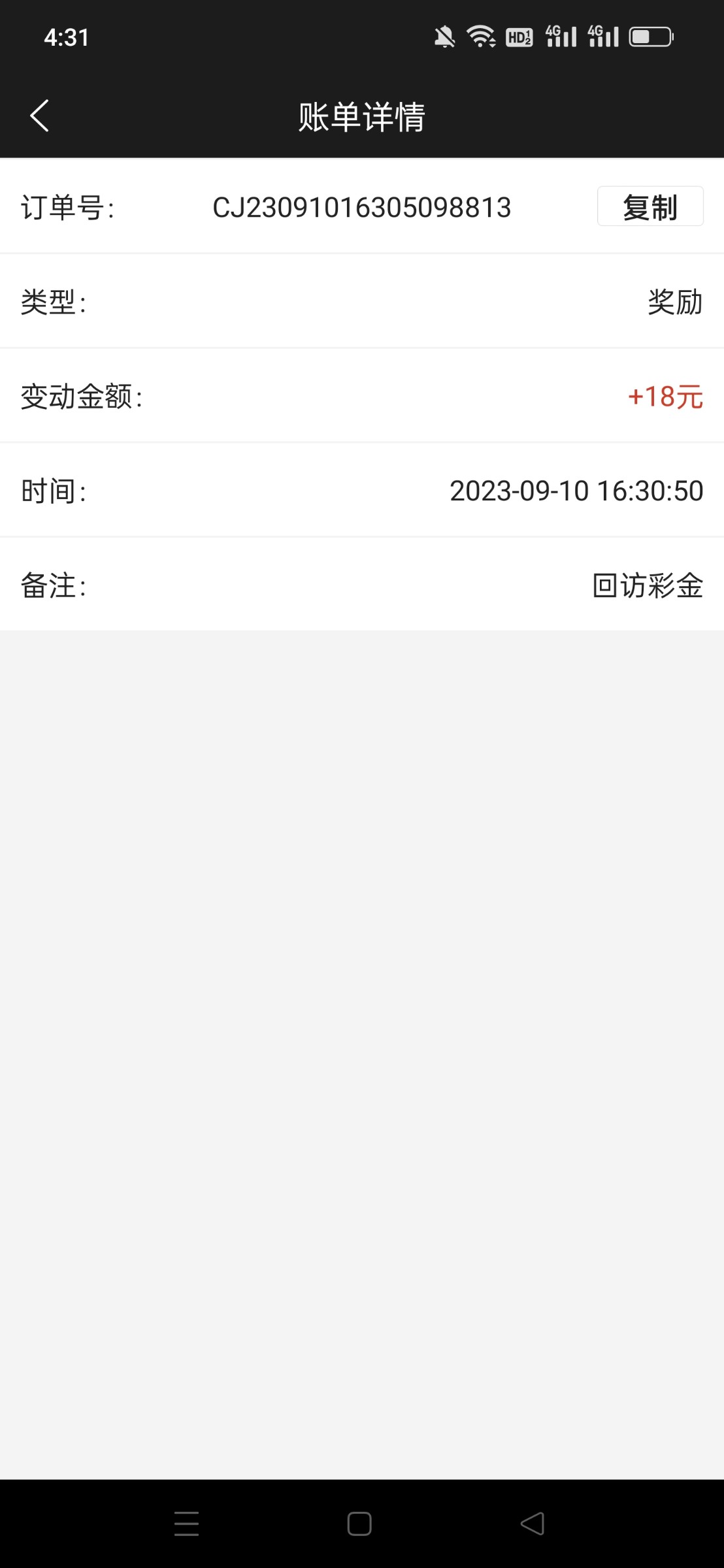Tap the first 4G signal indicator
The width and height of the screenshot is (724, 1568).
(560, 37)
